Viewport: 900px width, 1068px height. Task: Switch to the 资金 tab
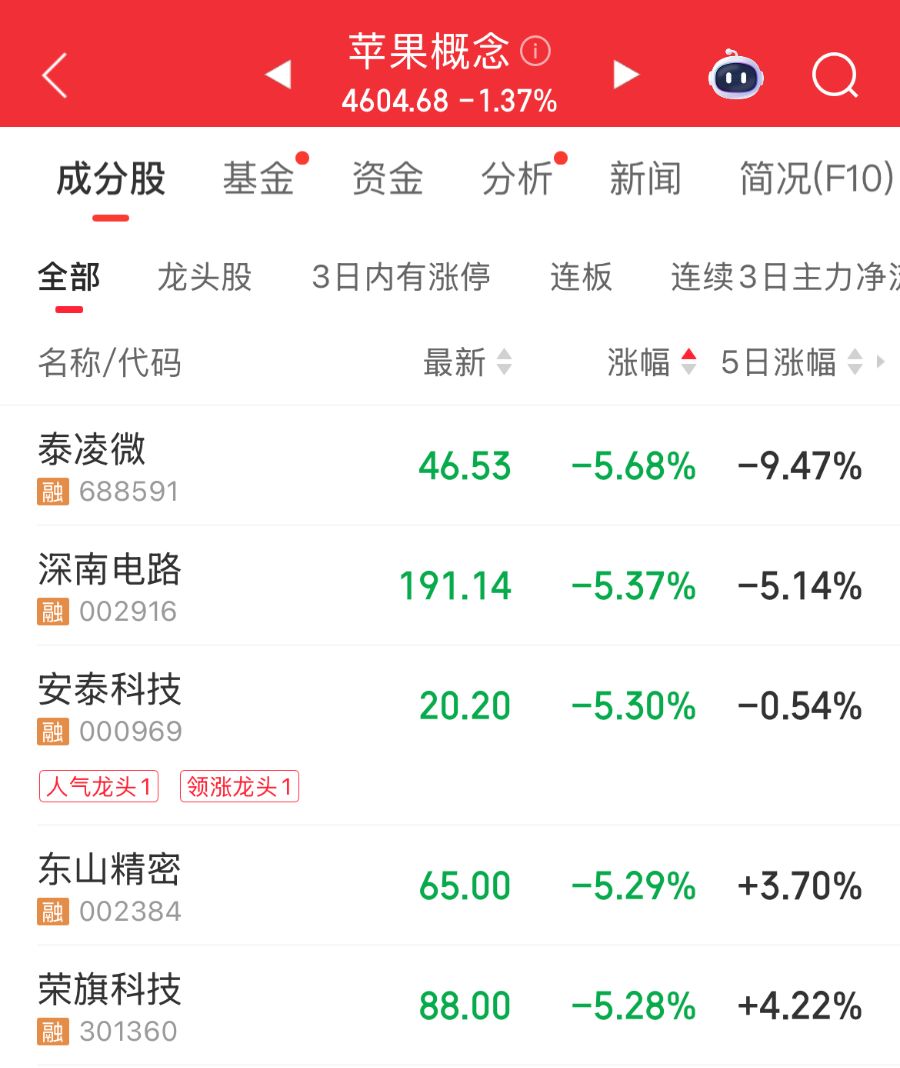(x=387, y=179)
